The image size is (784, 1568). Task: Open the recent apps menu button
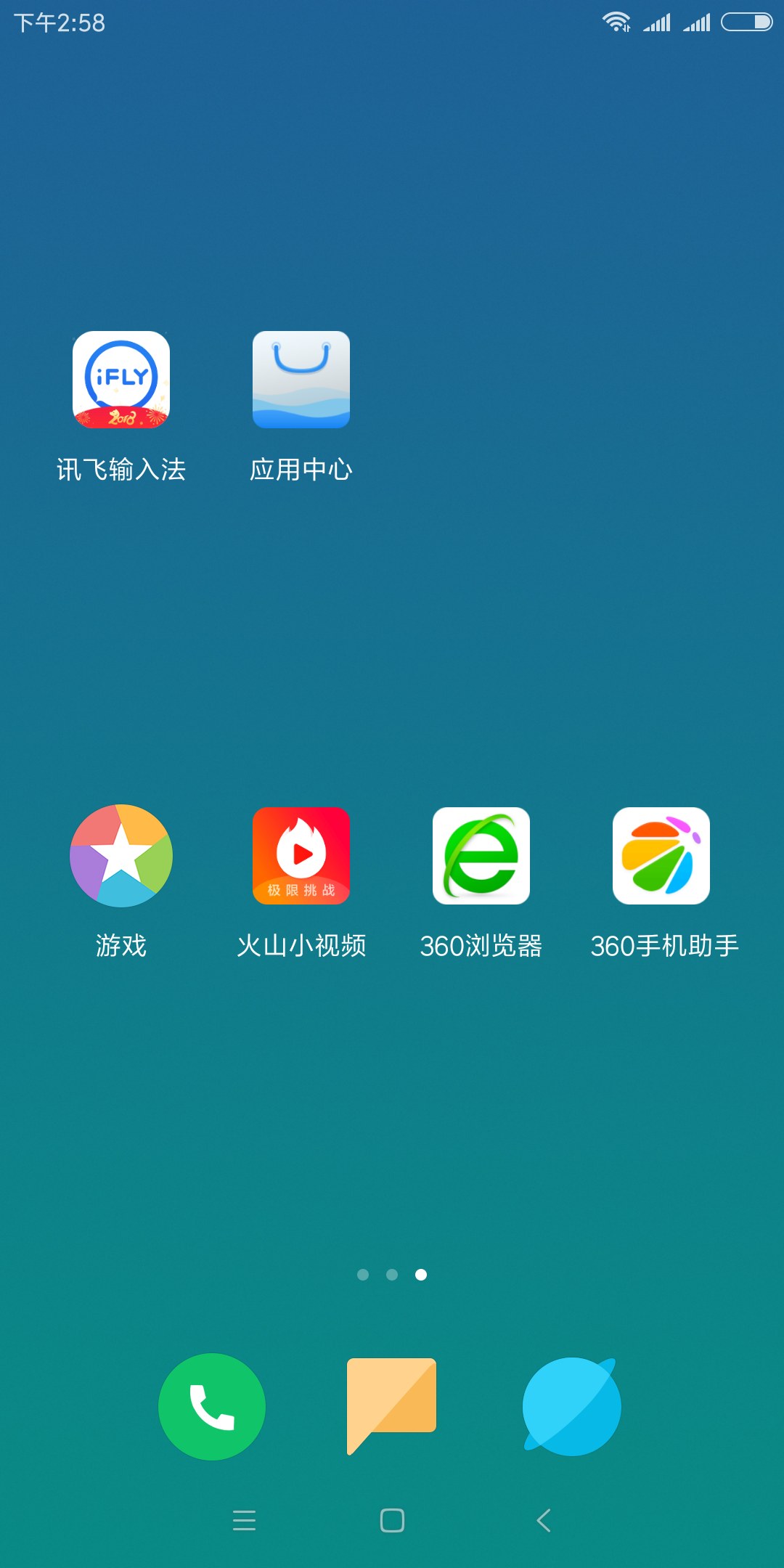(x=244, y=1520)
